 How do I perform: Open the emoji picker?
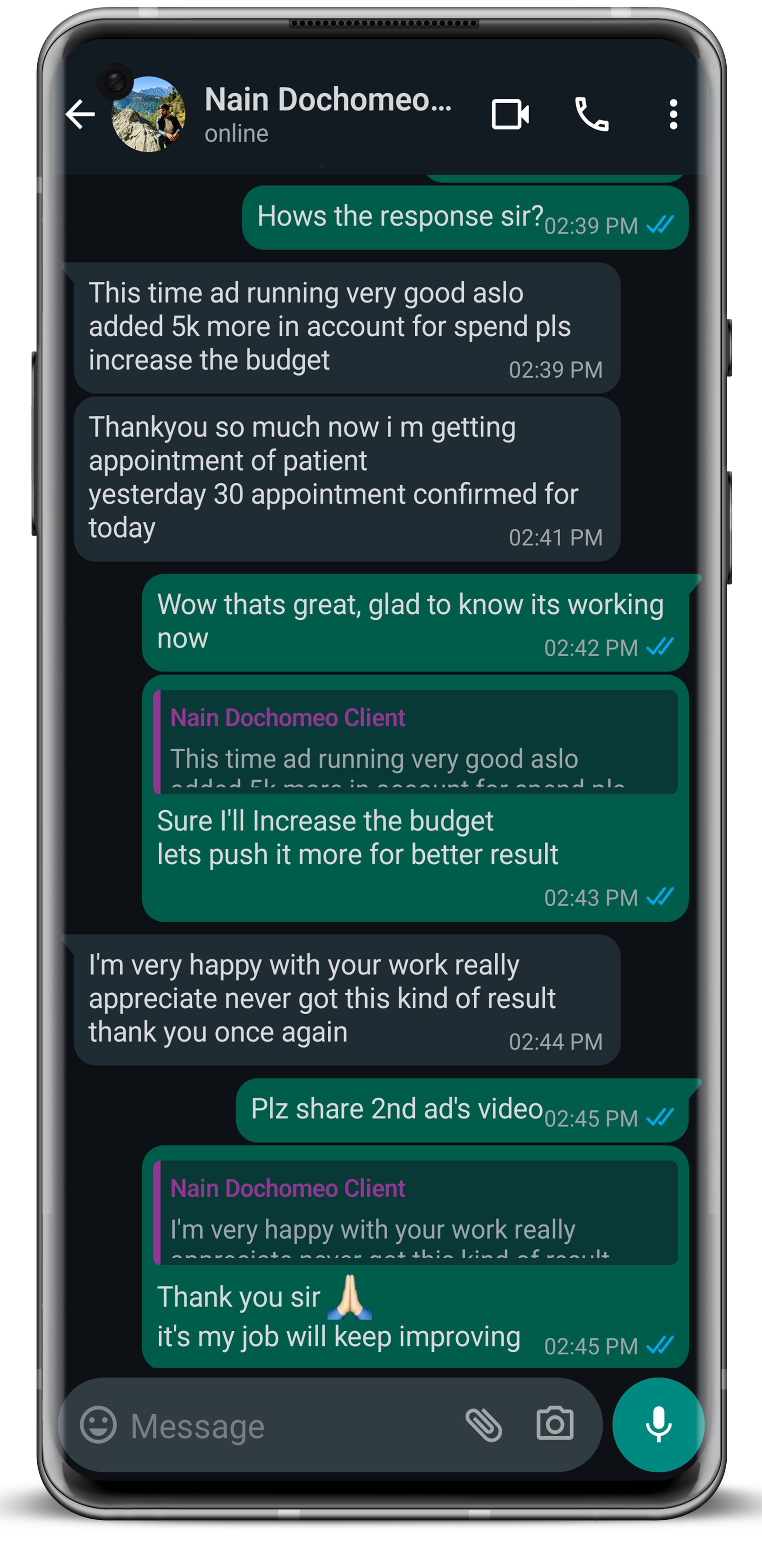tap(98, 1424)
